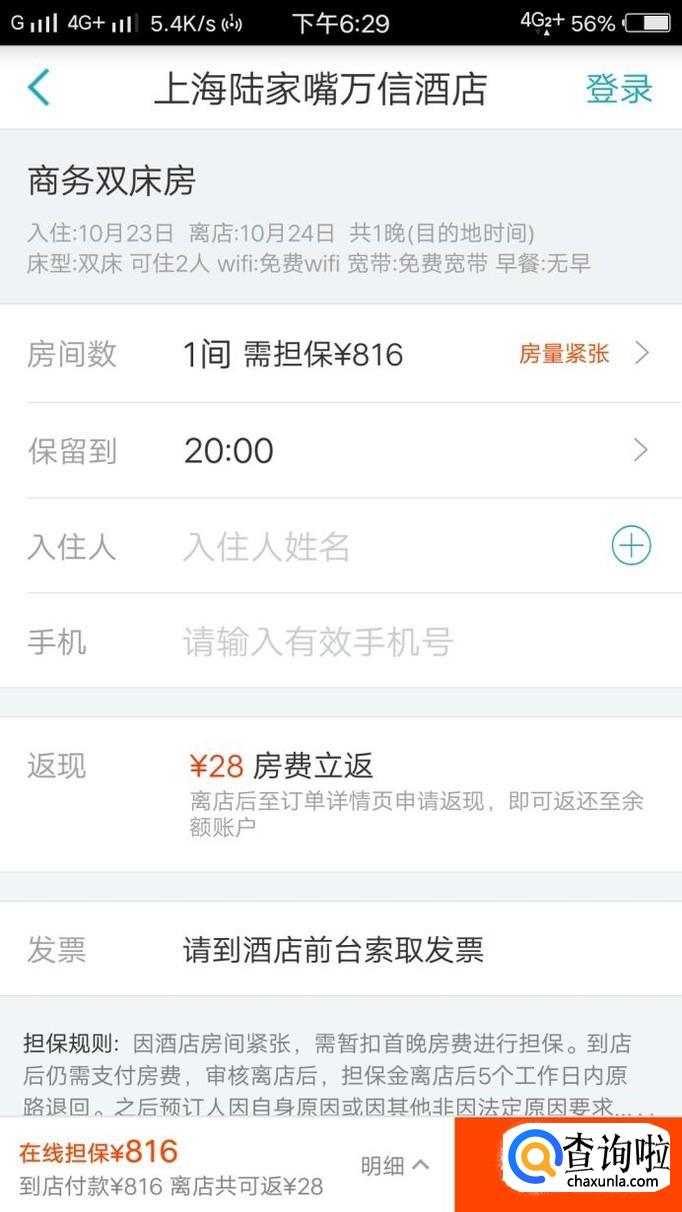682x1212 pixels.
Task: Go back using the top-left arrow
Action: [x=38, y=88]
